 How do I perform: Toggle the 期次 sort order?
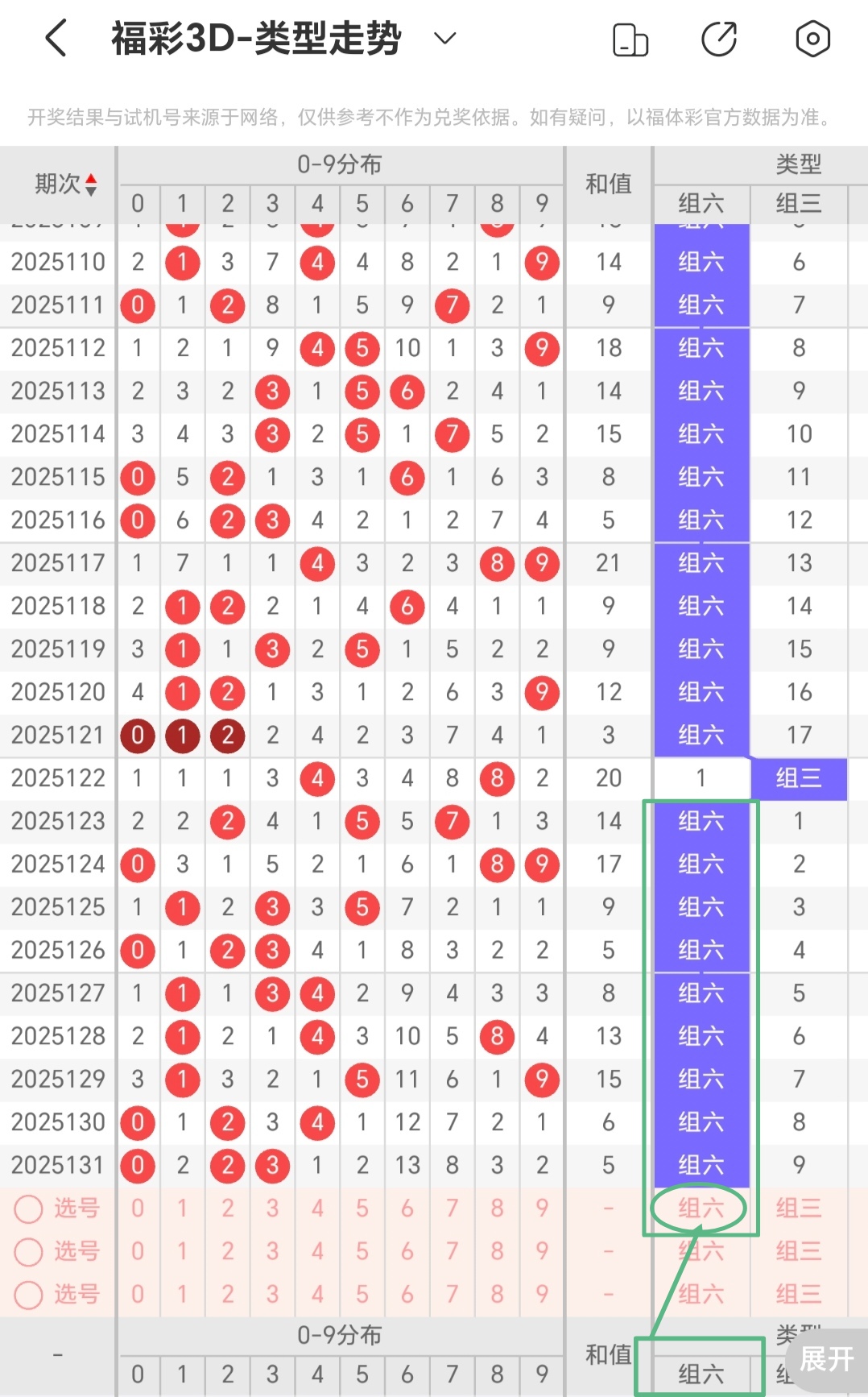point(67,184)
